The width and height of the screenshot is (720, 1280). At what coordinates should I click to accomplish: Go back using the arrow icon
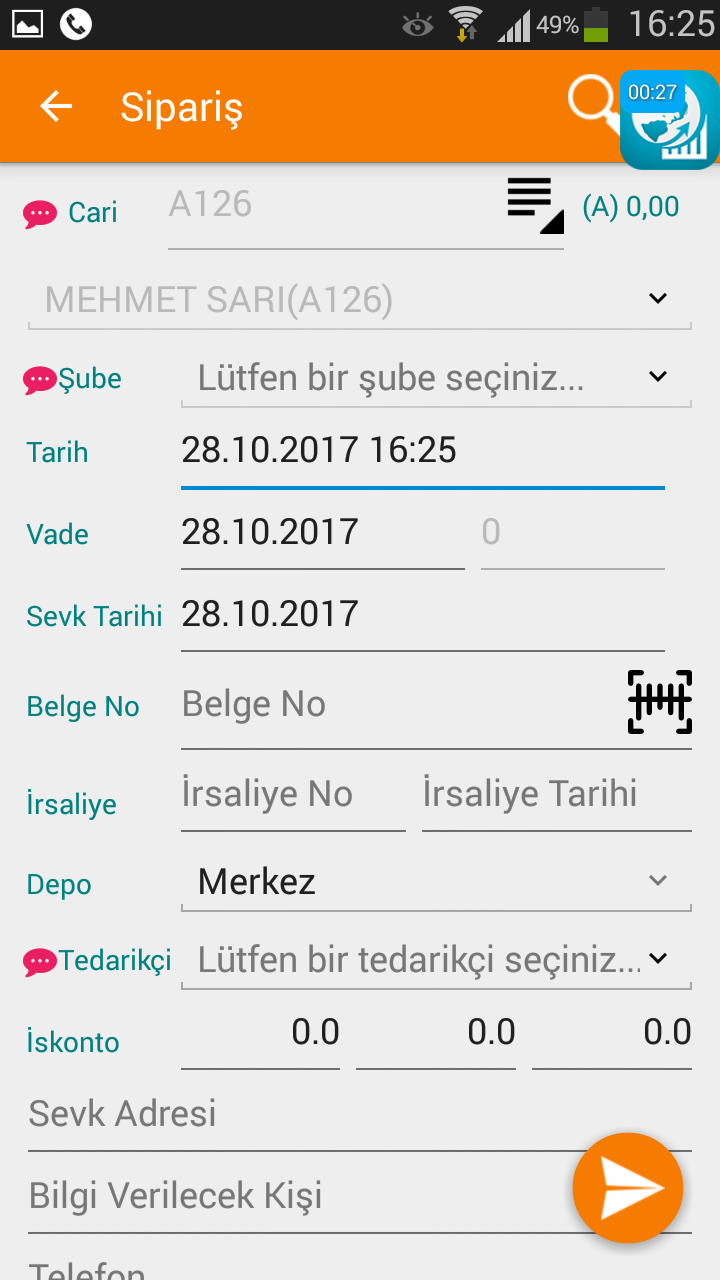pyautogui.click(x=56, y=106)
